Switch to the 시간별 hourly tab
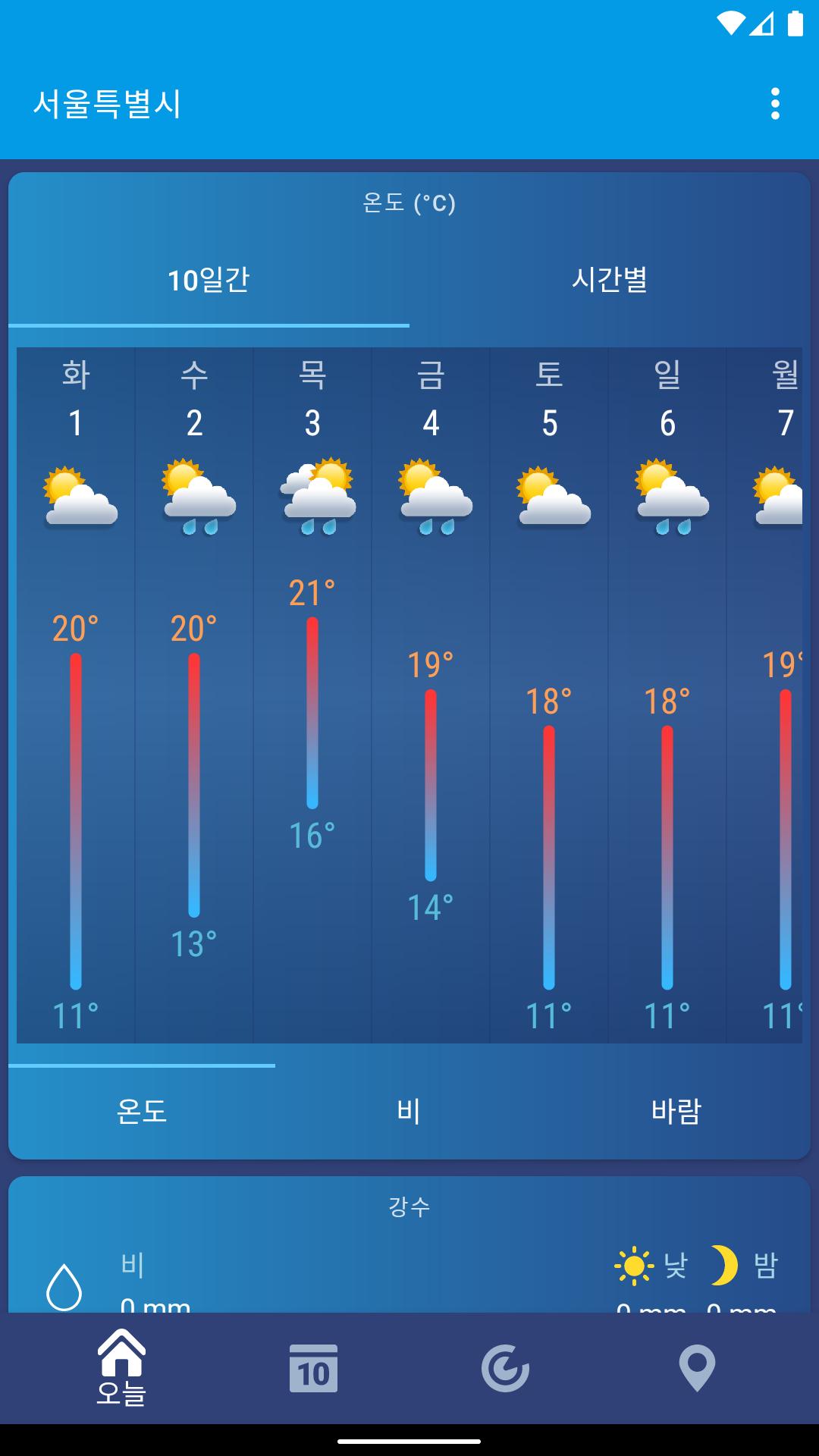819x1456 pixels. click(x=609, y=280)
